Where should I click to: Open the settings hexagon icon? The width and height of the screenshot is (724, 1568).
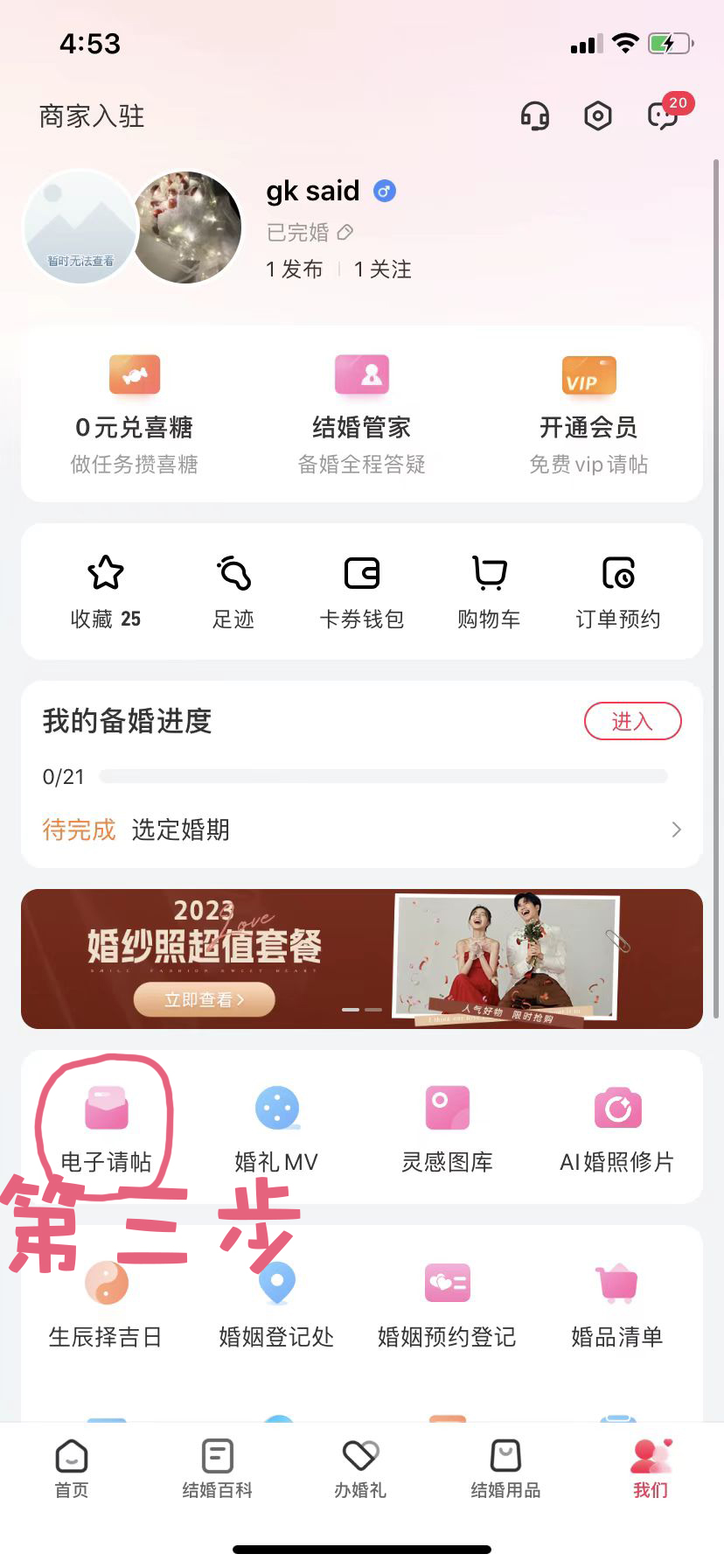pos(598,115)
